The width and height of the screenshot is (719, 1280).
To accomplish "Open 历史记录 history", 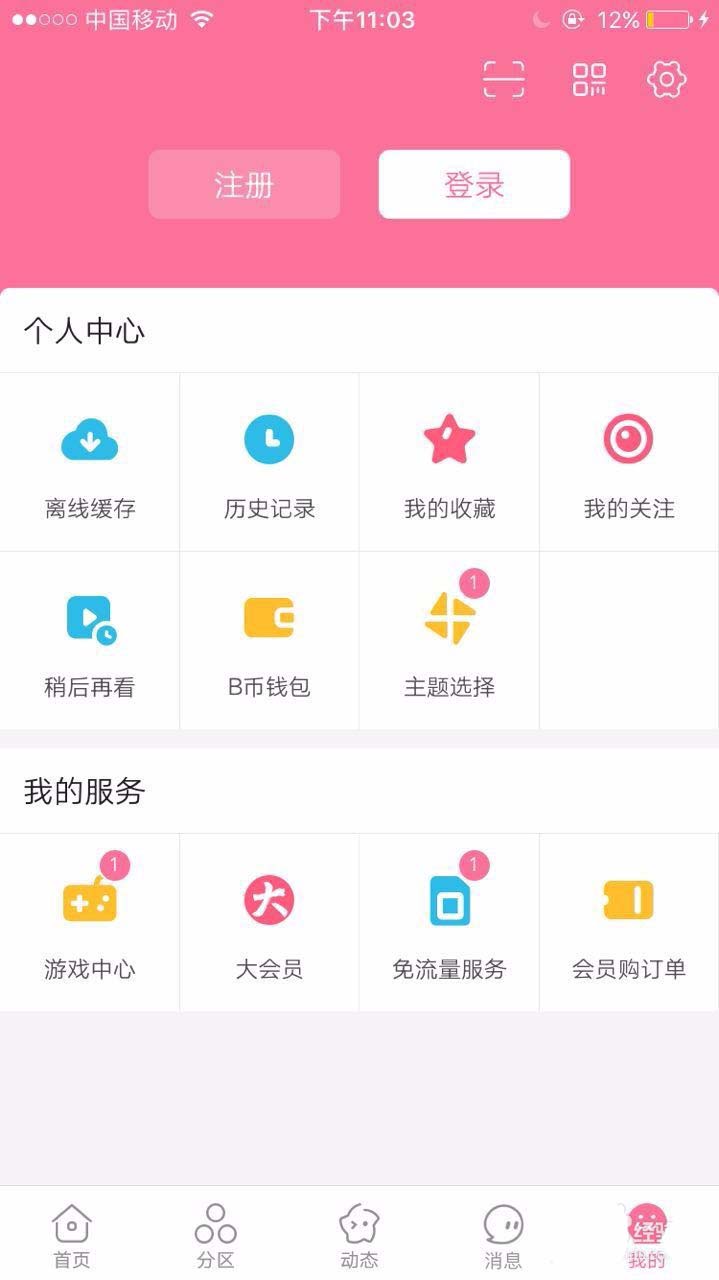I will pos(269,463).
